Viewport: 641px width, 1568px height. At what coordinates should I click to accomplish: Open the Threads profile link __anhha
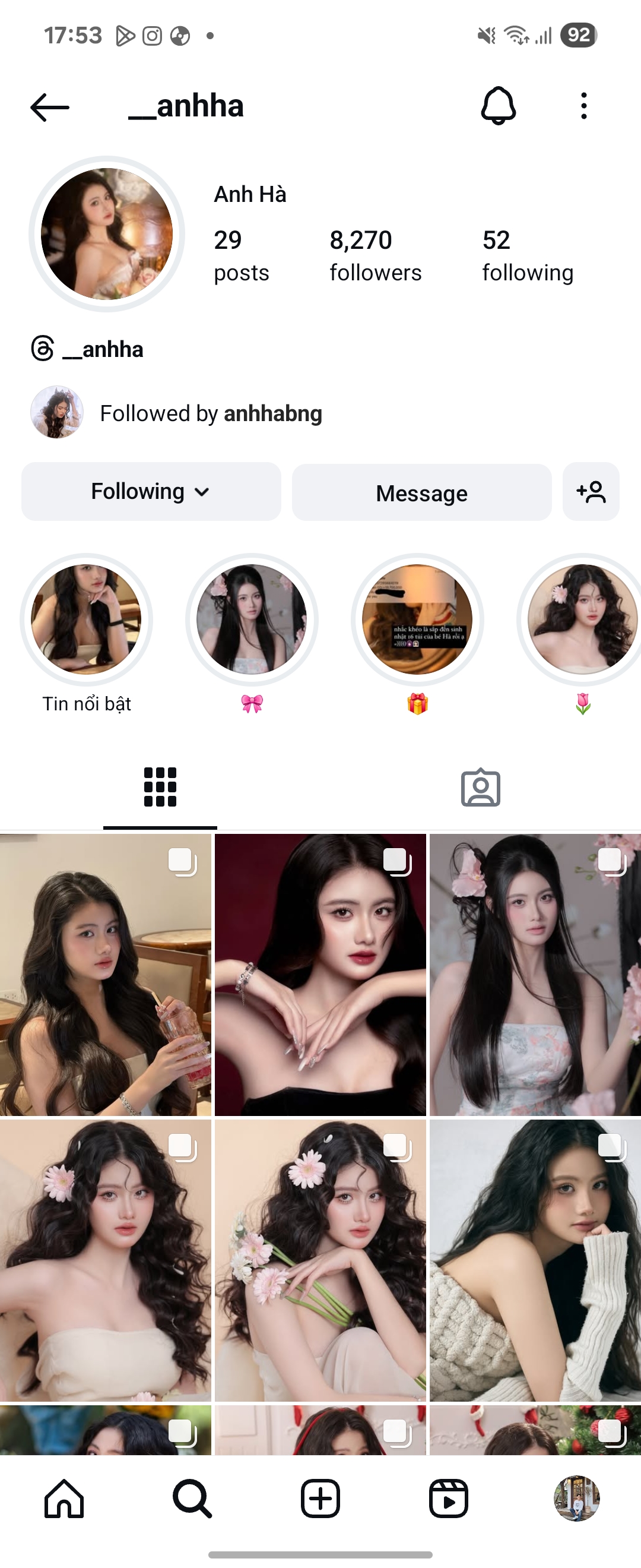point(88,349)
